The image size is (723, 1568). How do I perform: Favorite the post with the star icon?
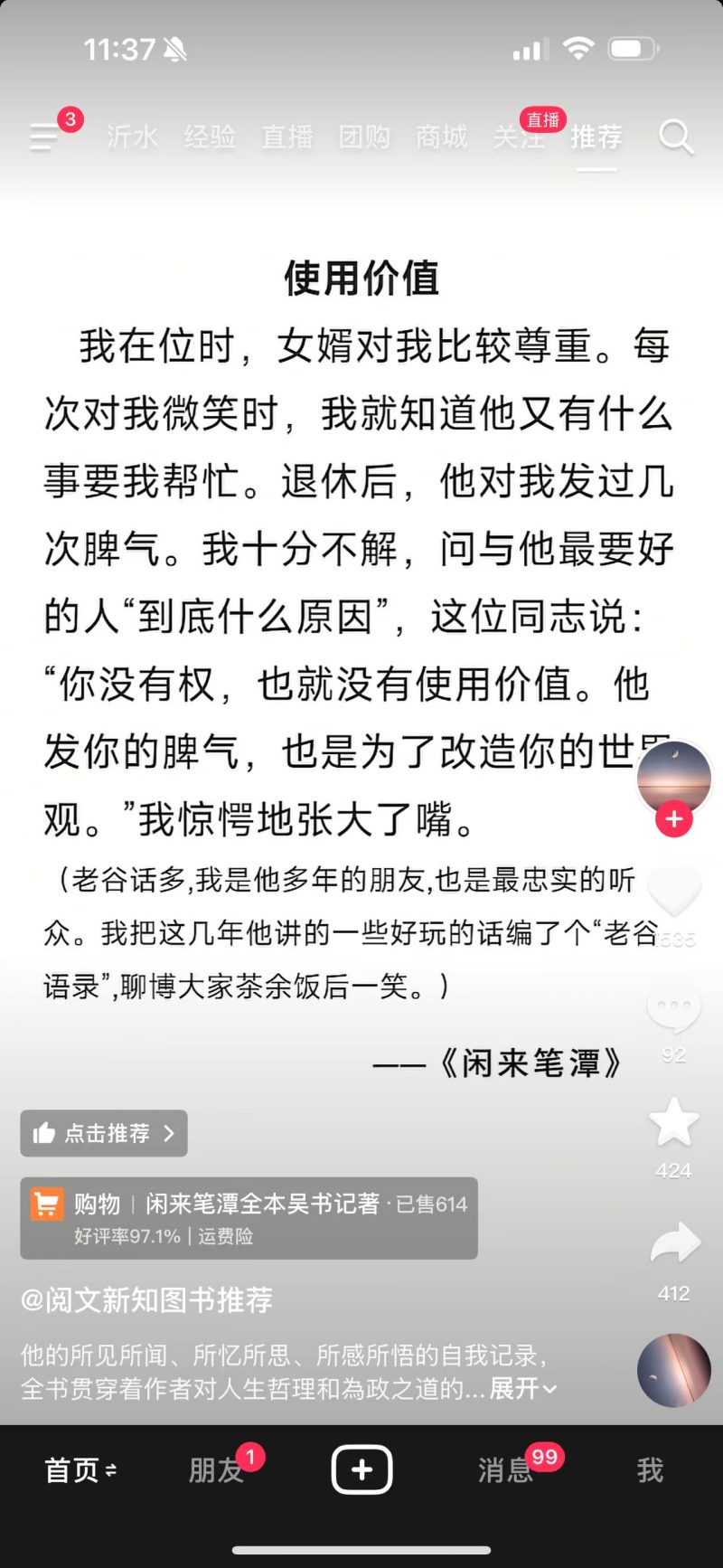[x=674, y=1123]
